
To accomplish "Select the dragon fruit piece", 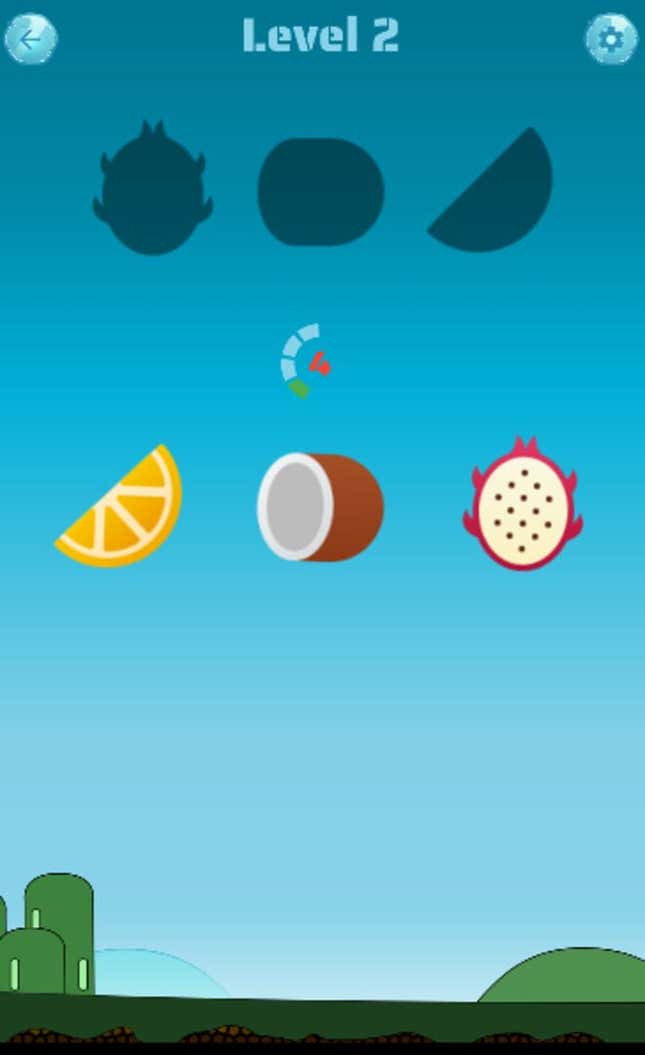I will (522, 506).
